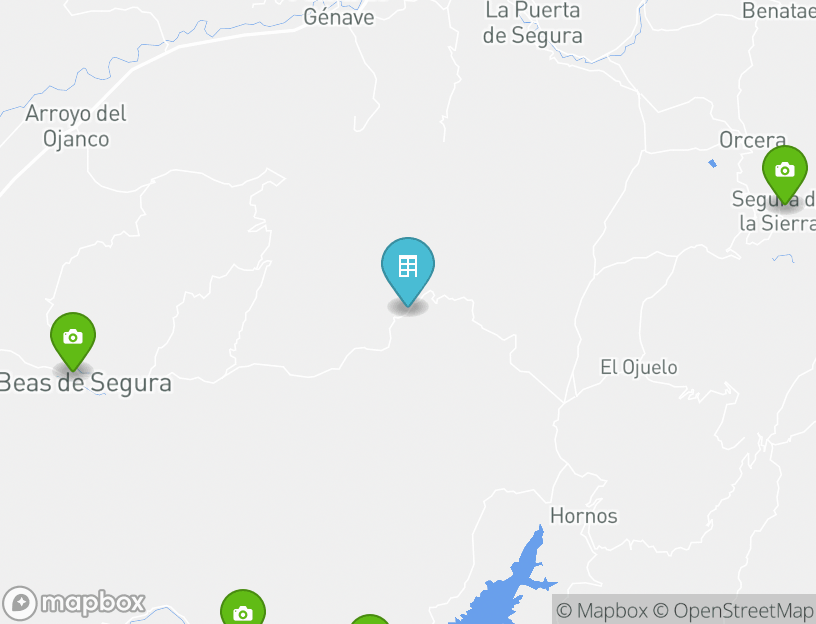816x624 pixels.
Task: Open the camera marker at Segura de la Sierra
Action: pyautogui.click(x=784, y=171)
